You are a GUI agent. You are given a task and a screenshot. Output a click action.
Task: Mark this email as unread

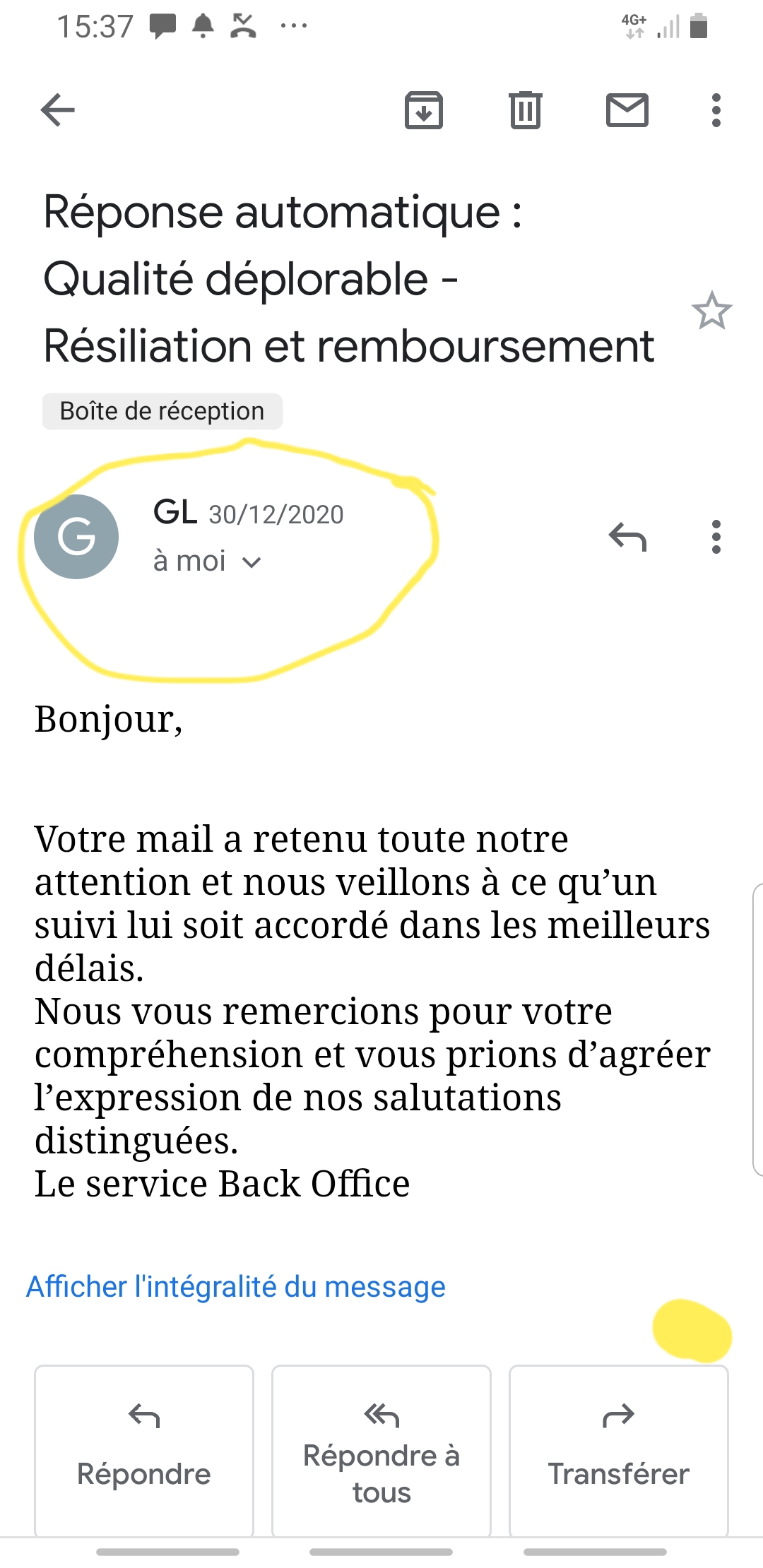pos(627,110)
